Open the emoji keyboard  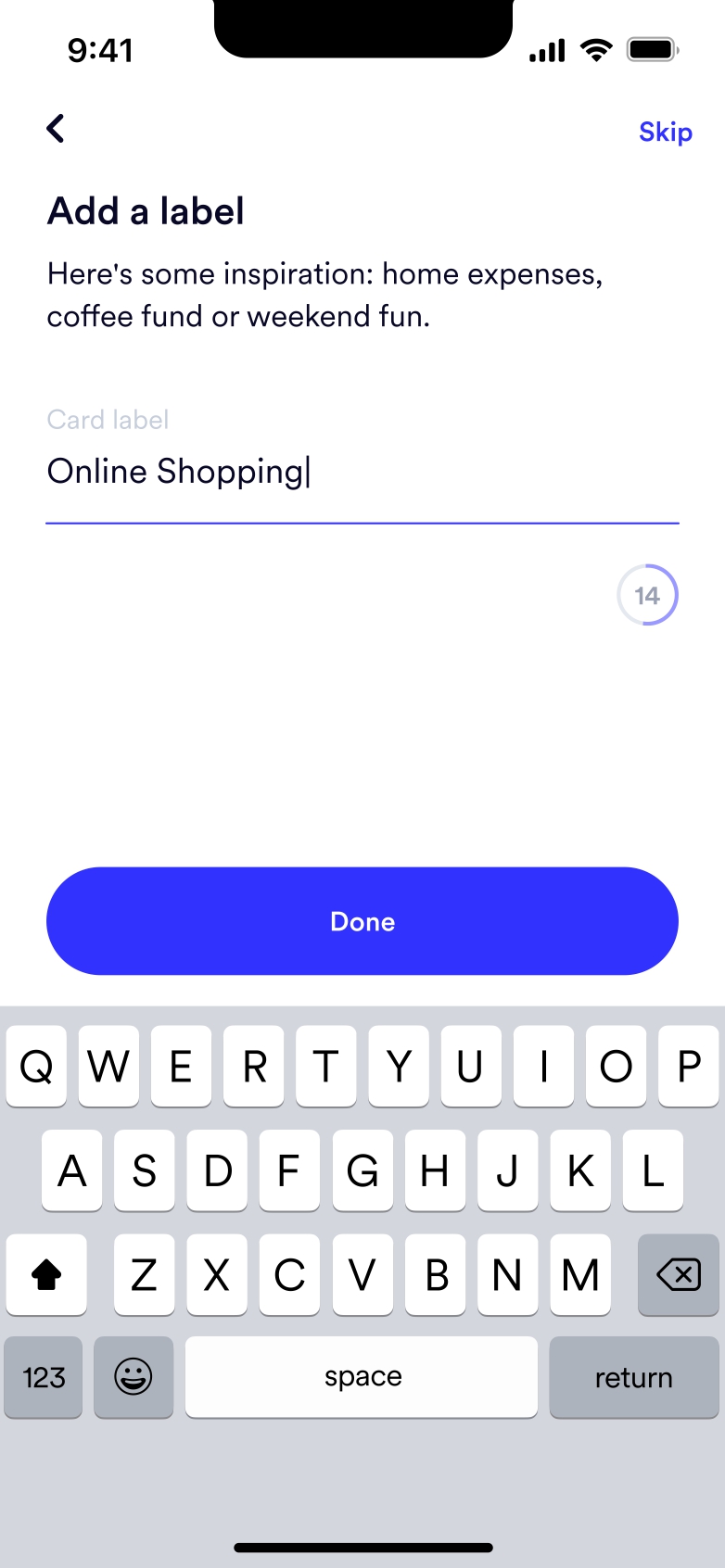134,1378
